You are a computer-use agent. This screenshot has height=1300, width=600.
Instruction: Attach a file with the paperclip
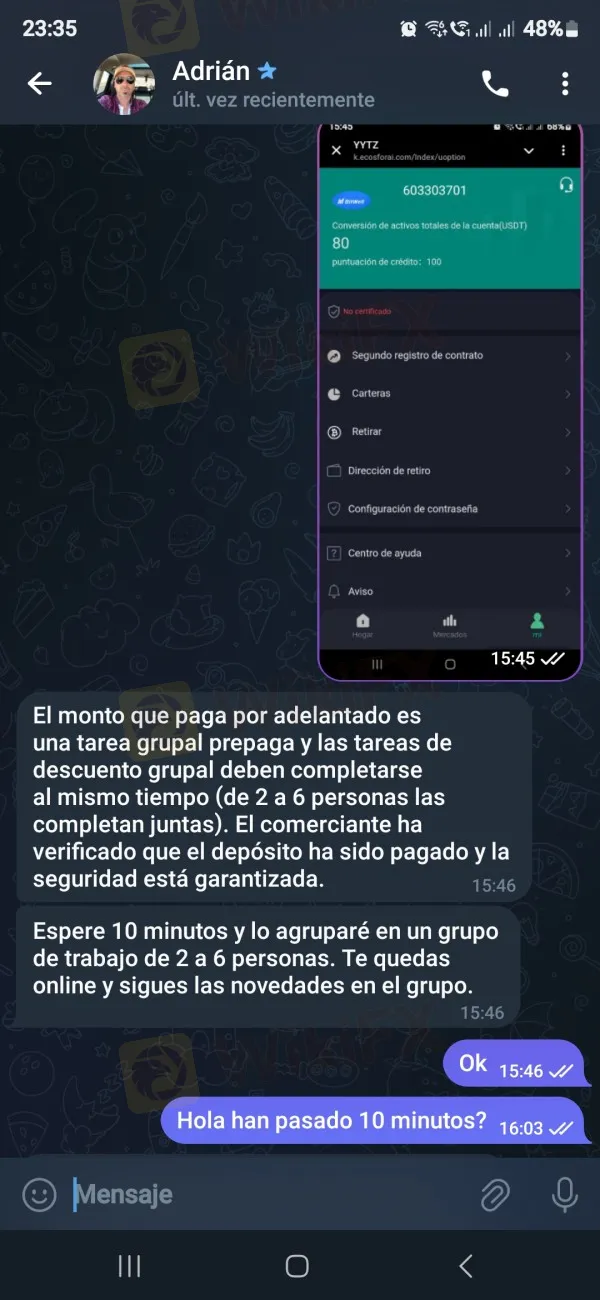click(x=495, y=1194)
